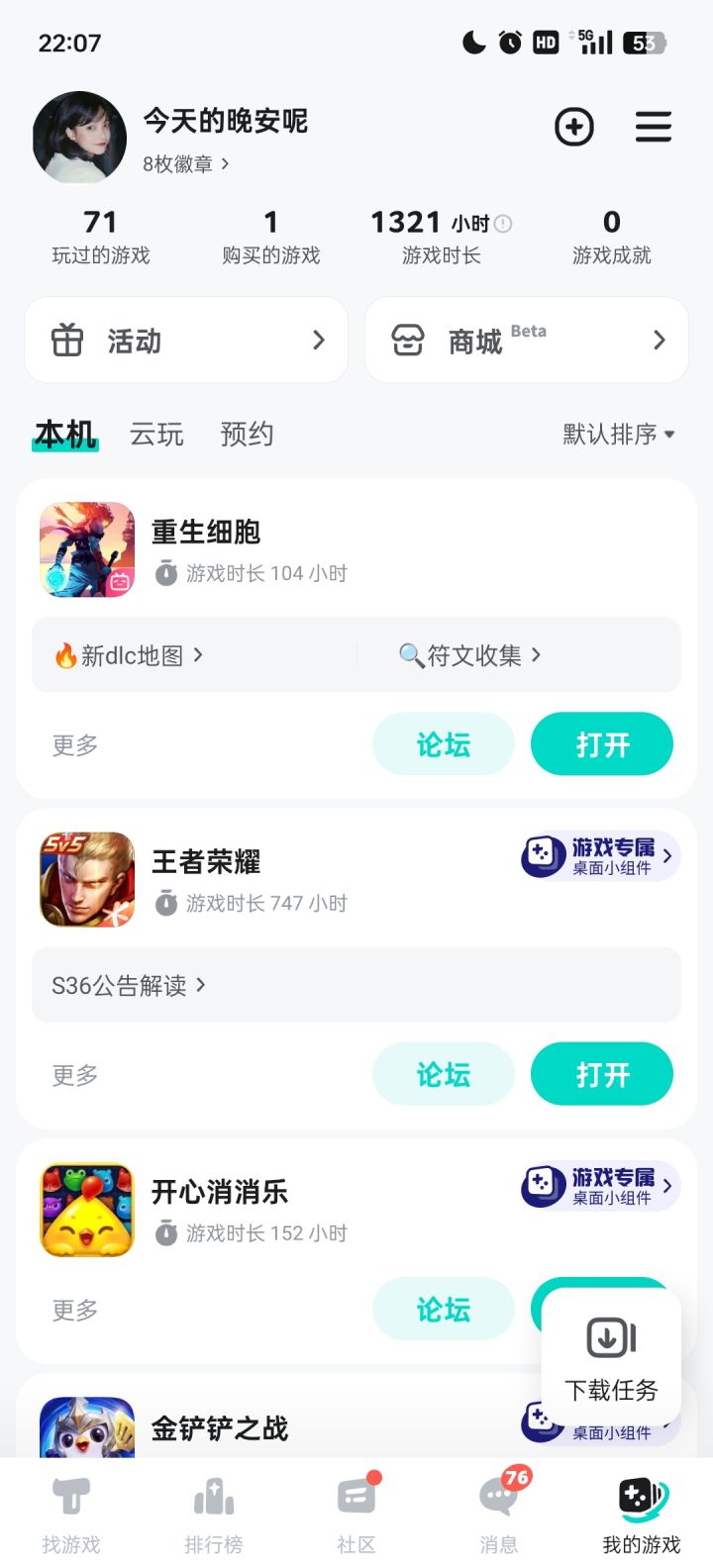Open the 符文收集 link
The height and width of the screenshot is (1568, 713).
(x=471, y=655)
